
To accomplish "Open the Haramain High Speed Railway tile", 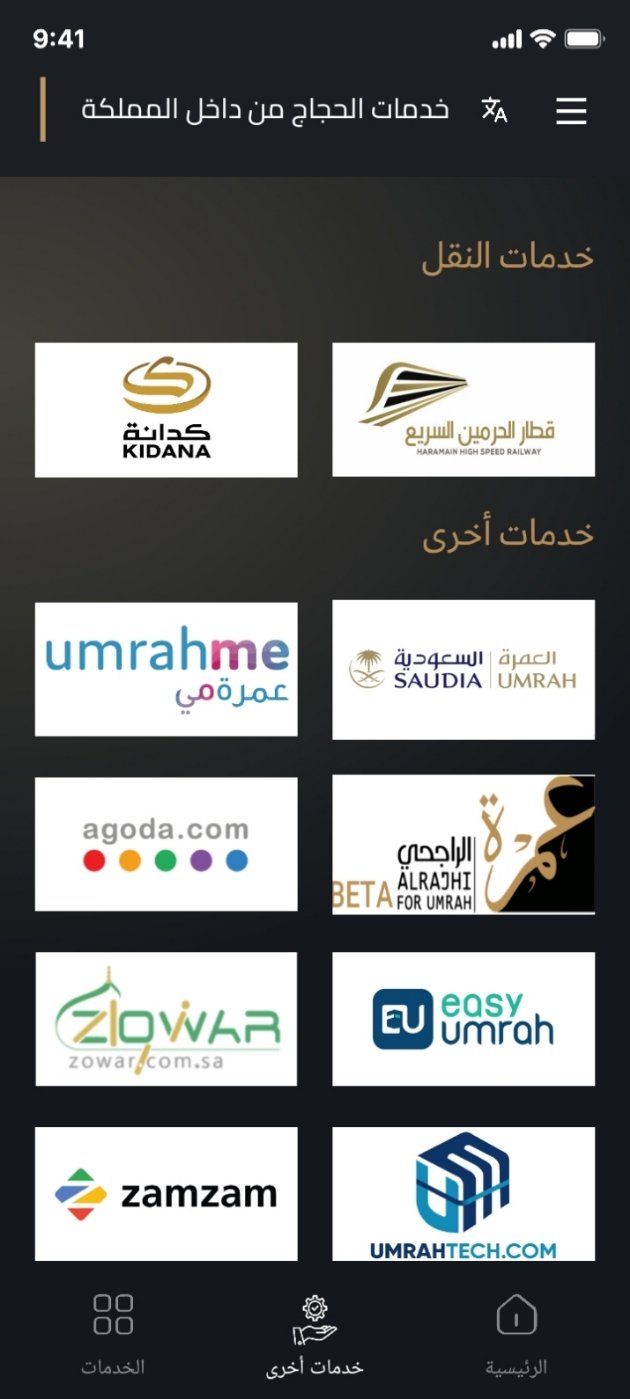I will [463, 410].
